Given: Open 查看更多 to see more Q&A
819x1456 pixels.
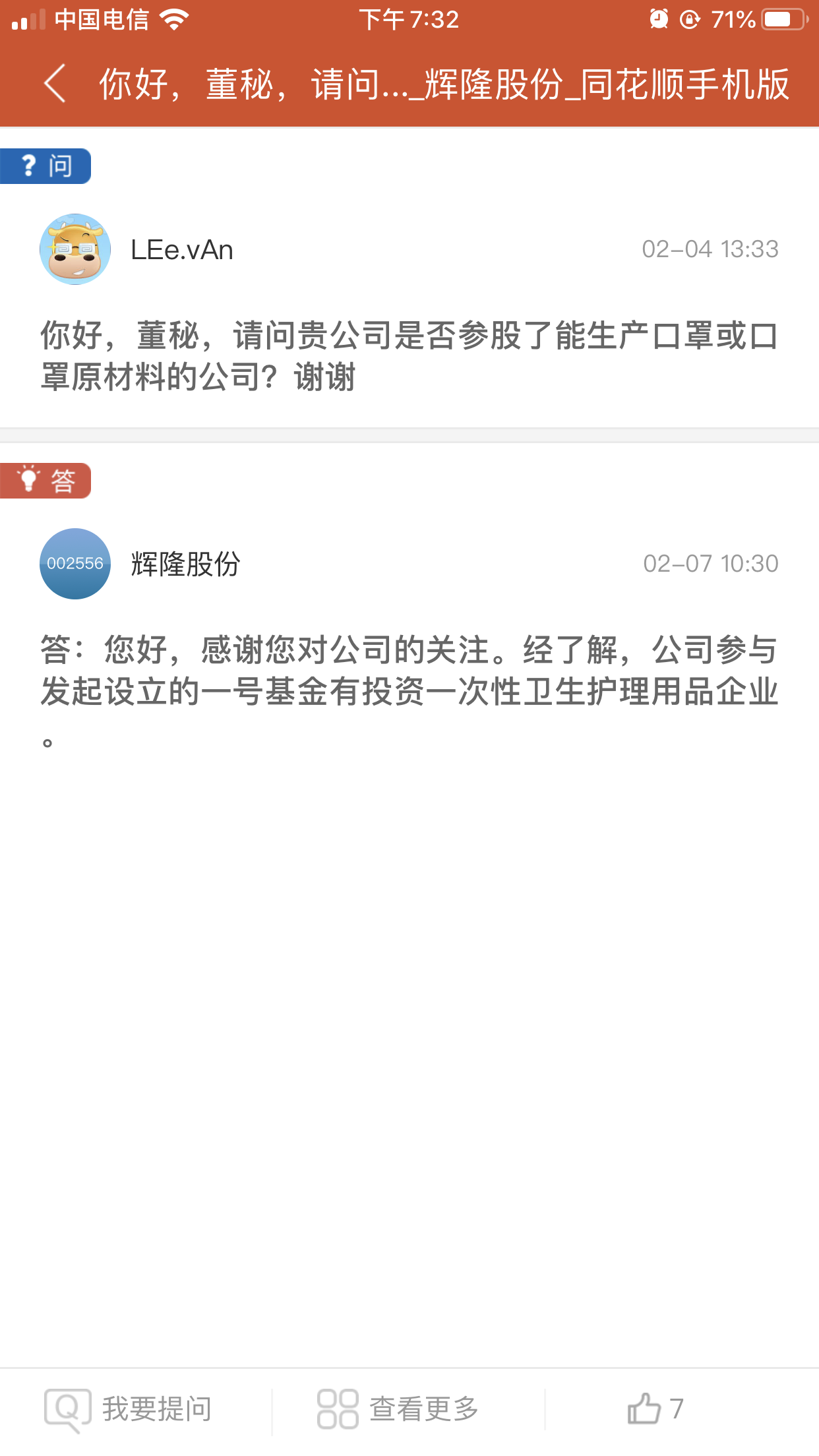Looking at the screenshot, I should click(x=398, y=1409).
